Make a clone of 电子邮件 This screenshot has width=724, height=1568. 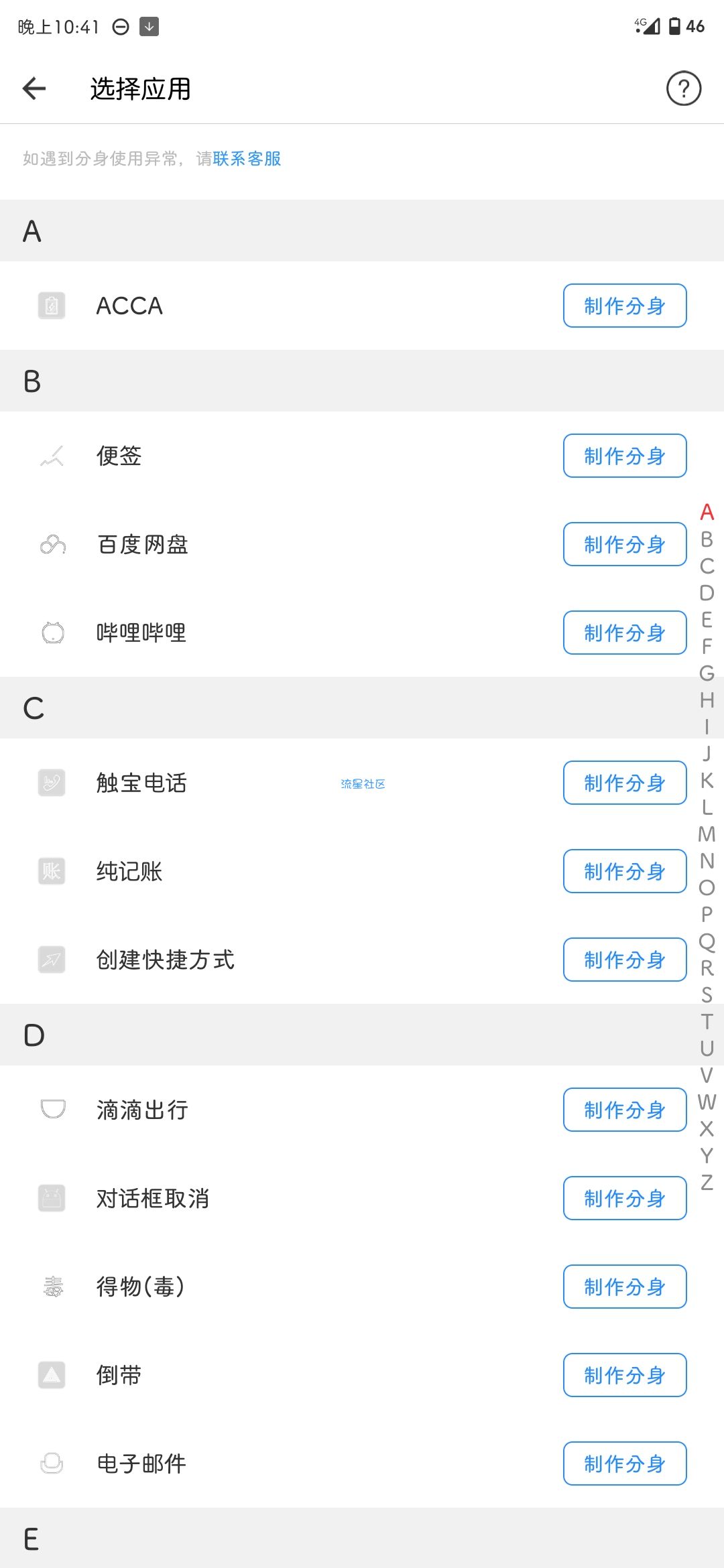click(625, 1463)
